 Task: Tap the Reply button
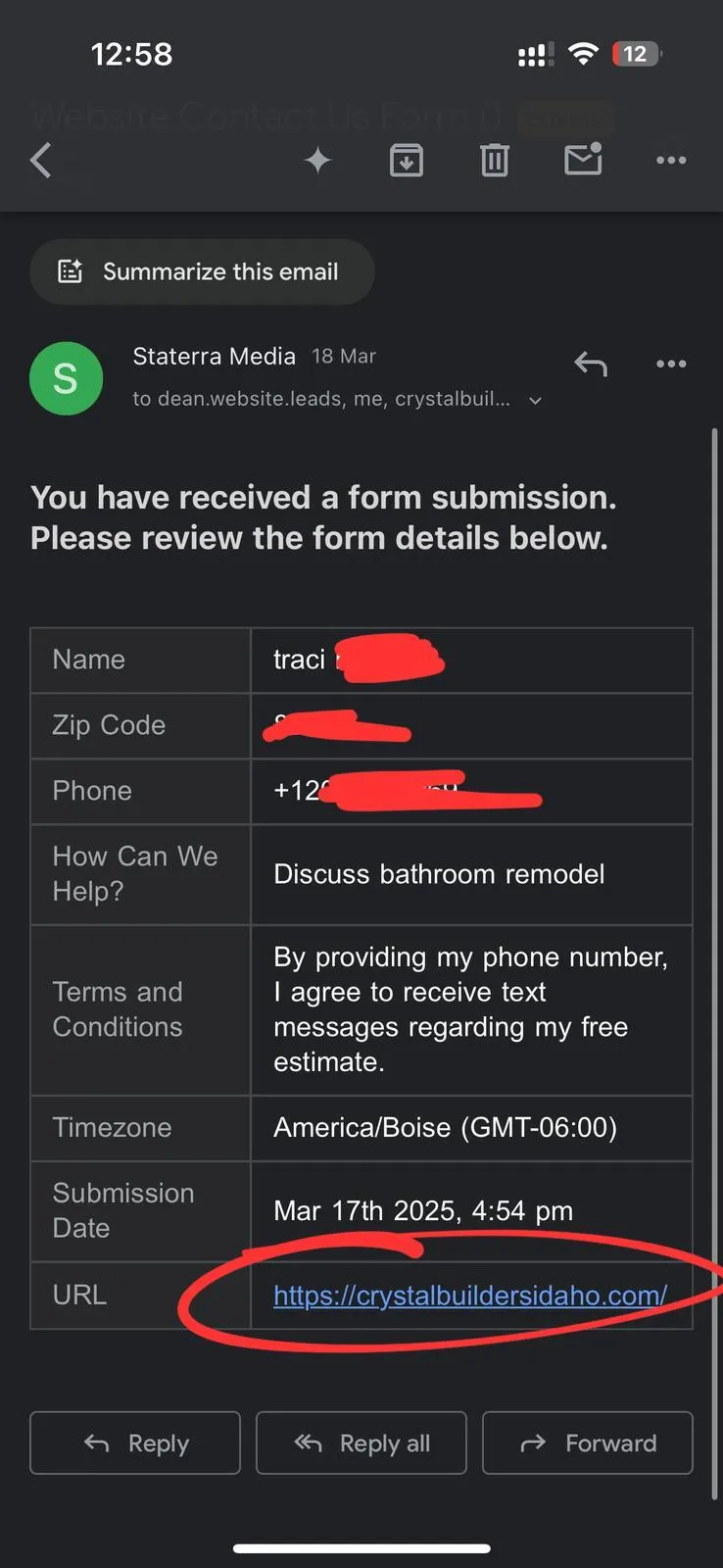[135, 1443]
